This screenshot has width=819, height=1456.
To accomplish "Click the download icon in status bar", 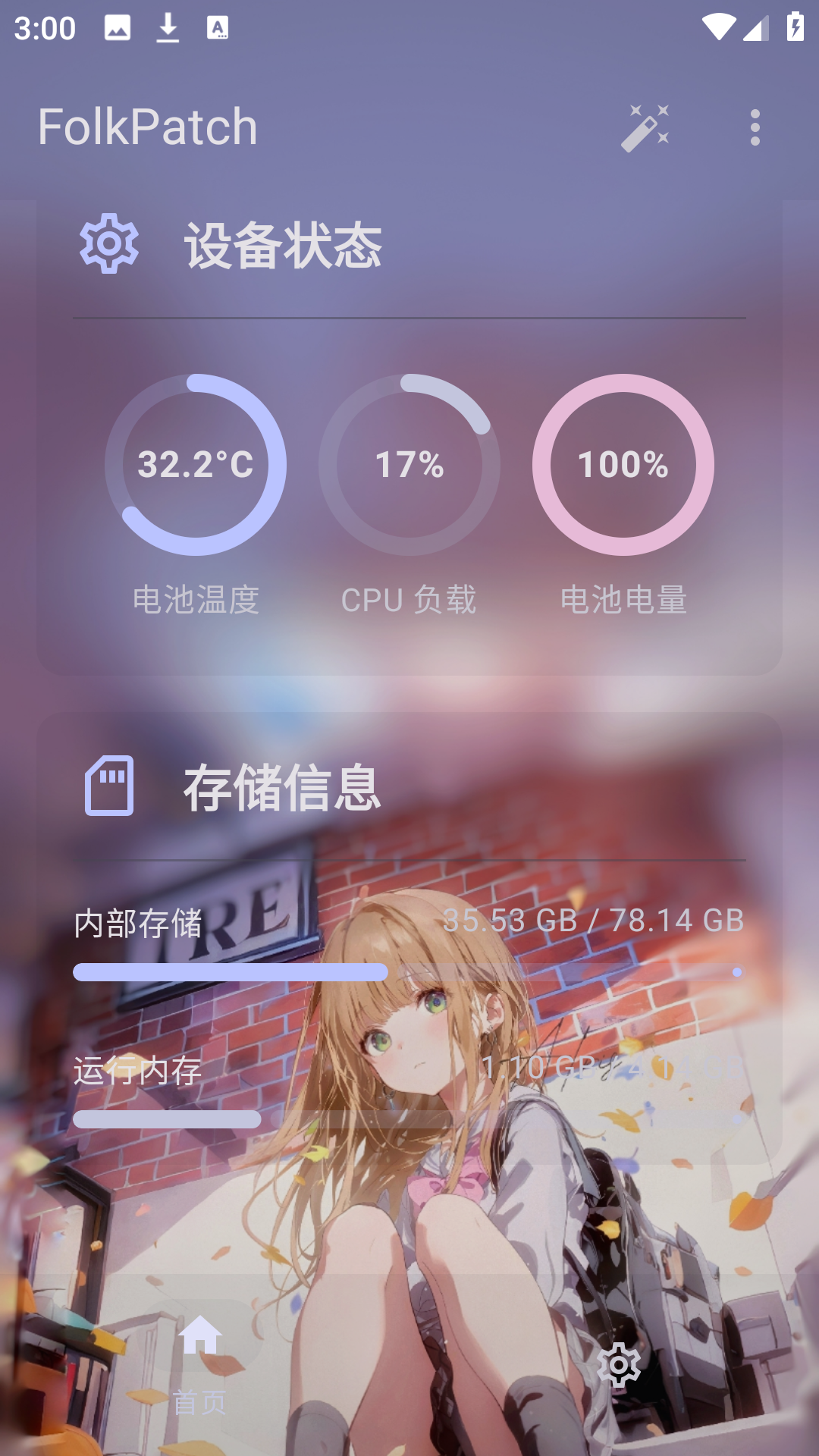I will 168,27.
